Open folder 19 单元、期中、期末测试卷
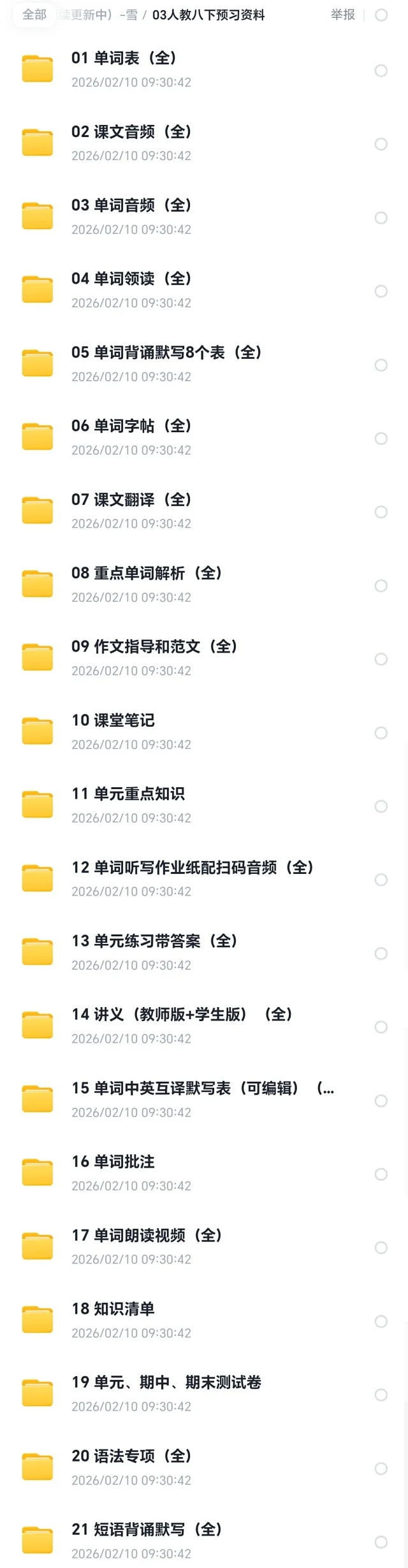Viewport: 408px width, 1568px height. point(166,1383)
